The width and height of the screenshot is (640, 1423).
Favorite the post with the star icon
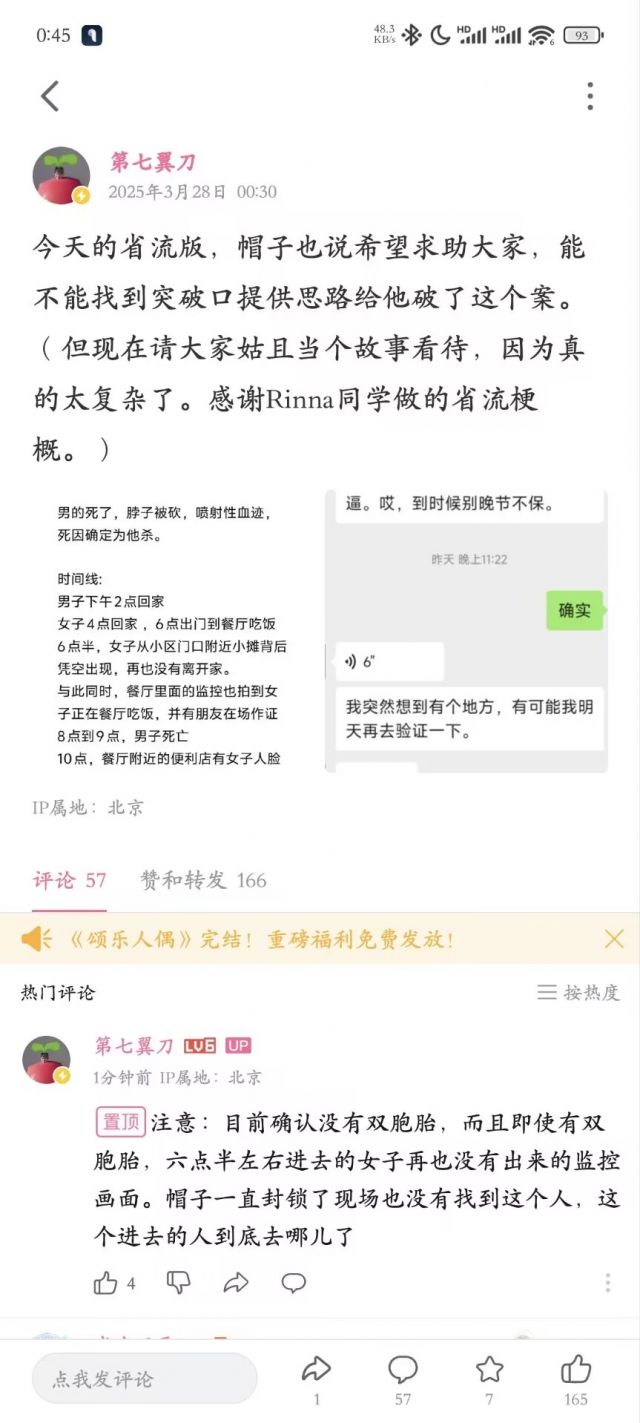pyautogui.click(x=489, y=1378)
